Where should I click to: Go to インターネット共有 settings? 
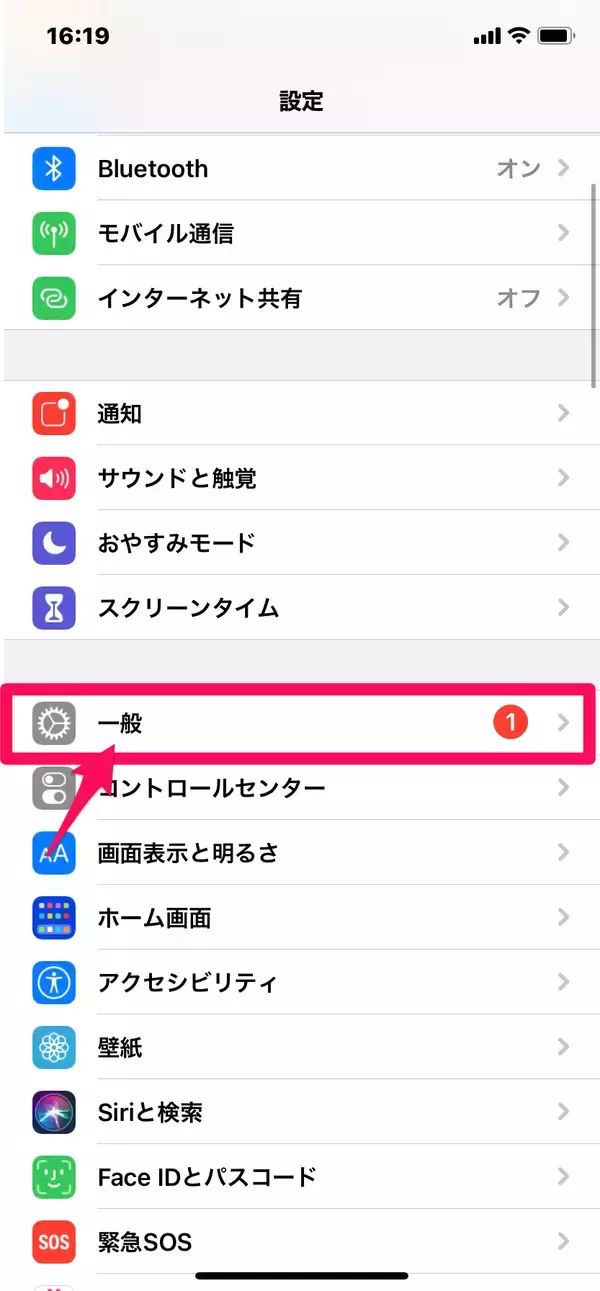point(300,298)
